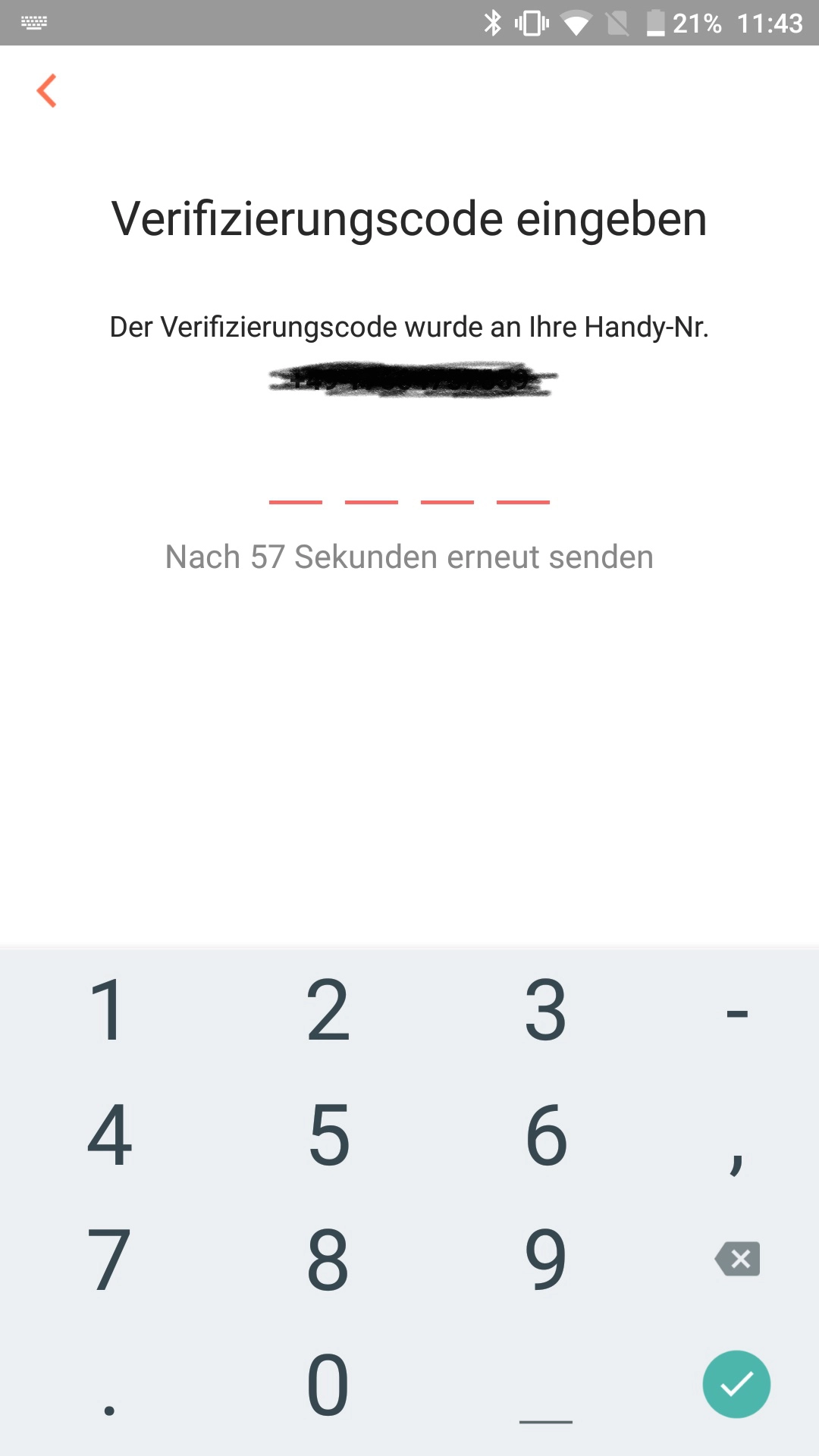Tap the first verification code slot

coord(296,485)
